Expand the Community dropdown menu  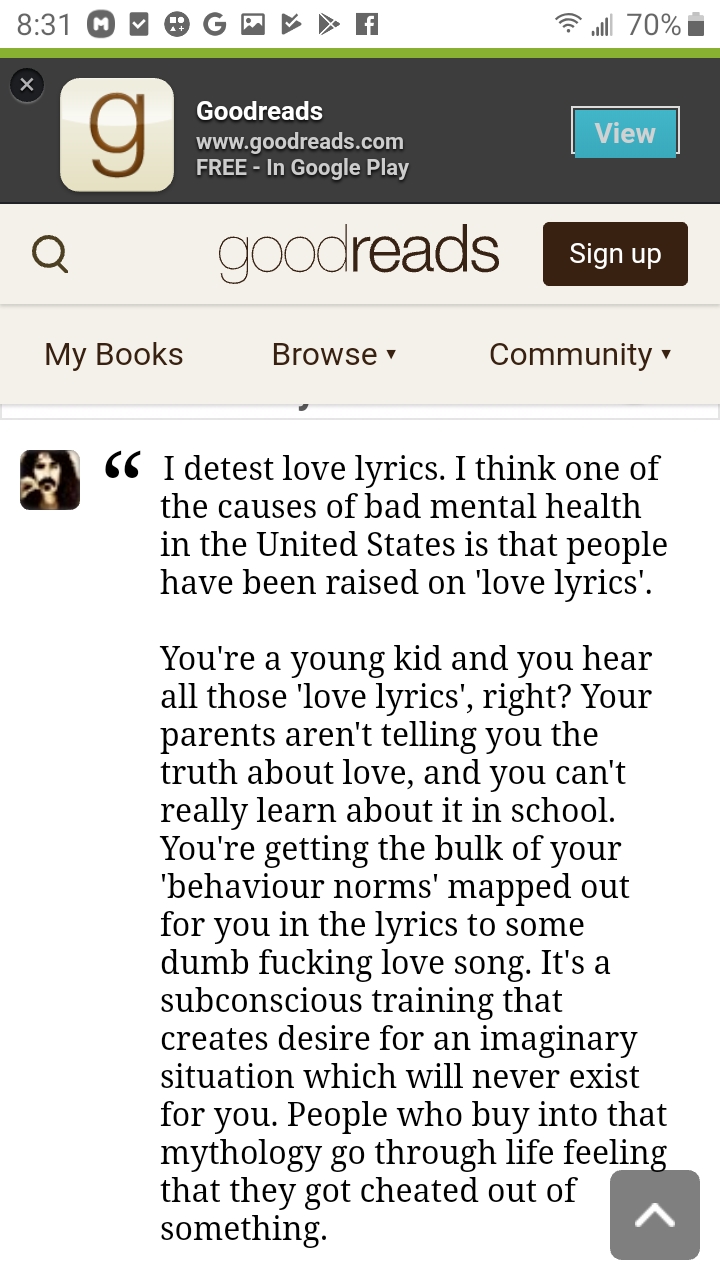(580, 354)
